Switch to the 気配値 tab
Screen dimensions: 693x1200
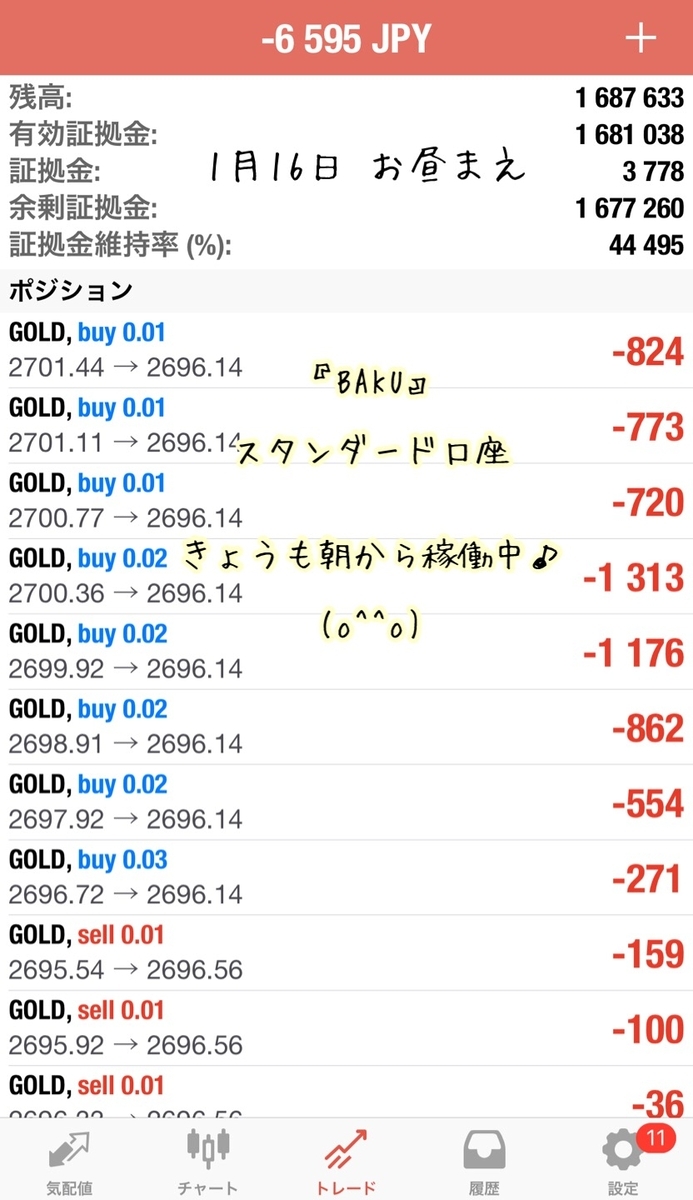tap(69, 1160)
